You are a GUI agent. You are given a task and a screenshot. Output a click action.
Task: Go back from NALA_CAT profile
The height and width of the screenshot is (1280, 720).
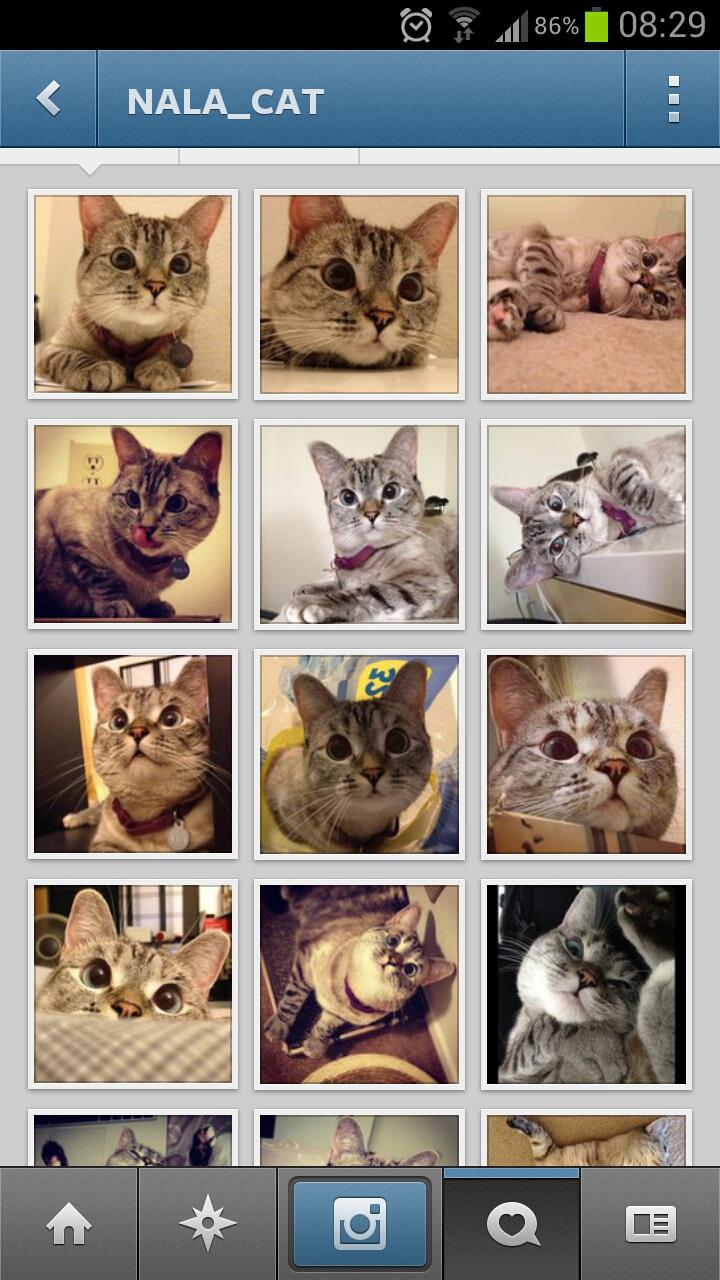coord(48,99)
